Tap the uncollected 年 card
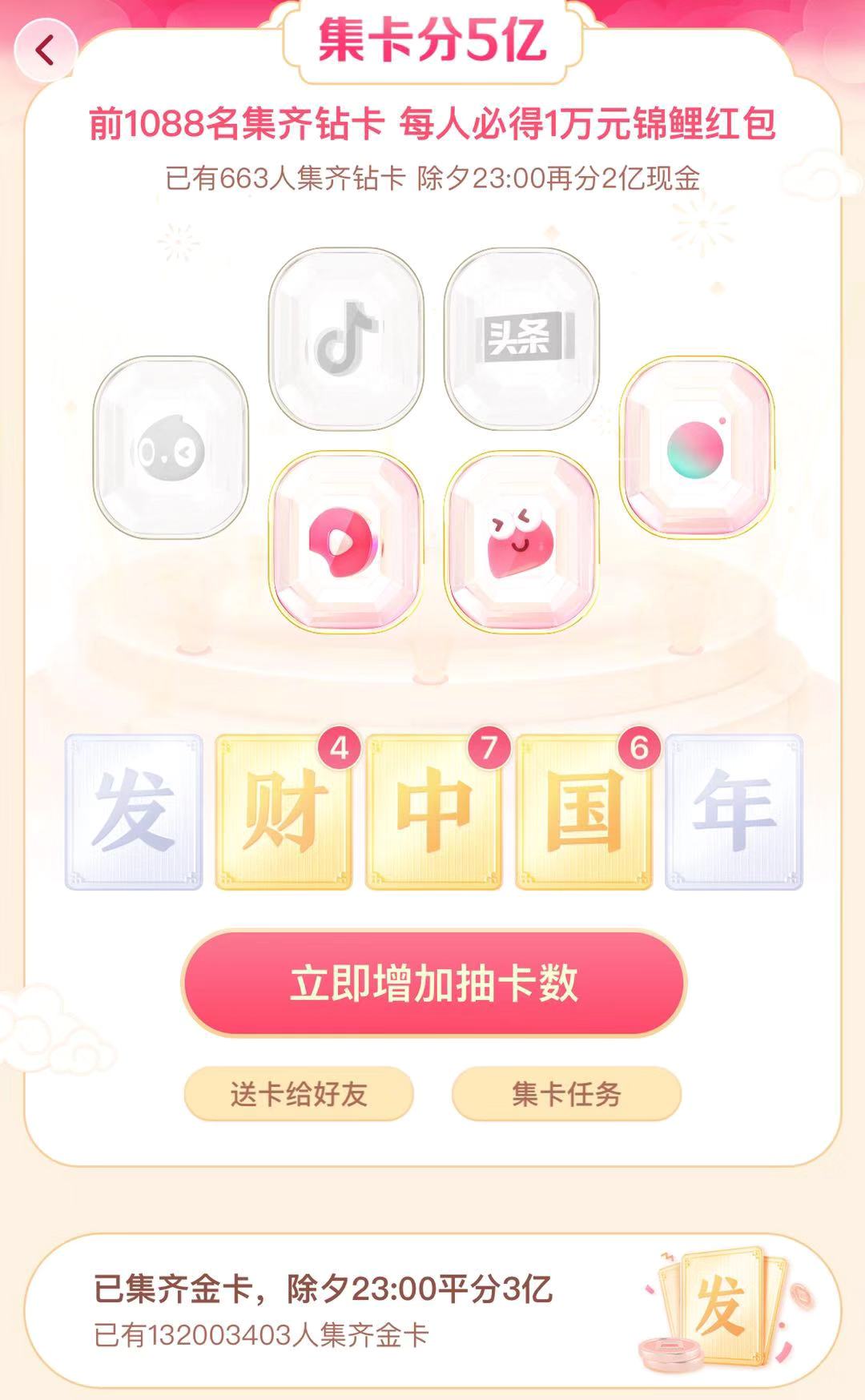The width and height of the screenshot is (865, 1400). (x=734, y=811)
